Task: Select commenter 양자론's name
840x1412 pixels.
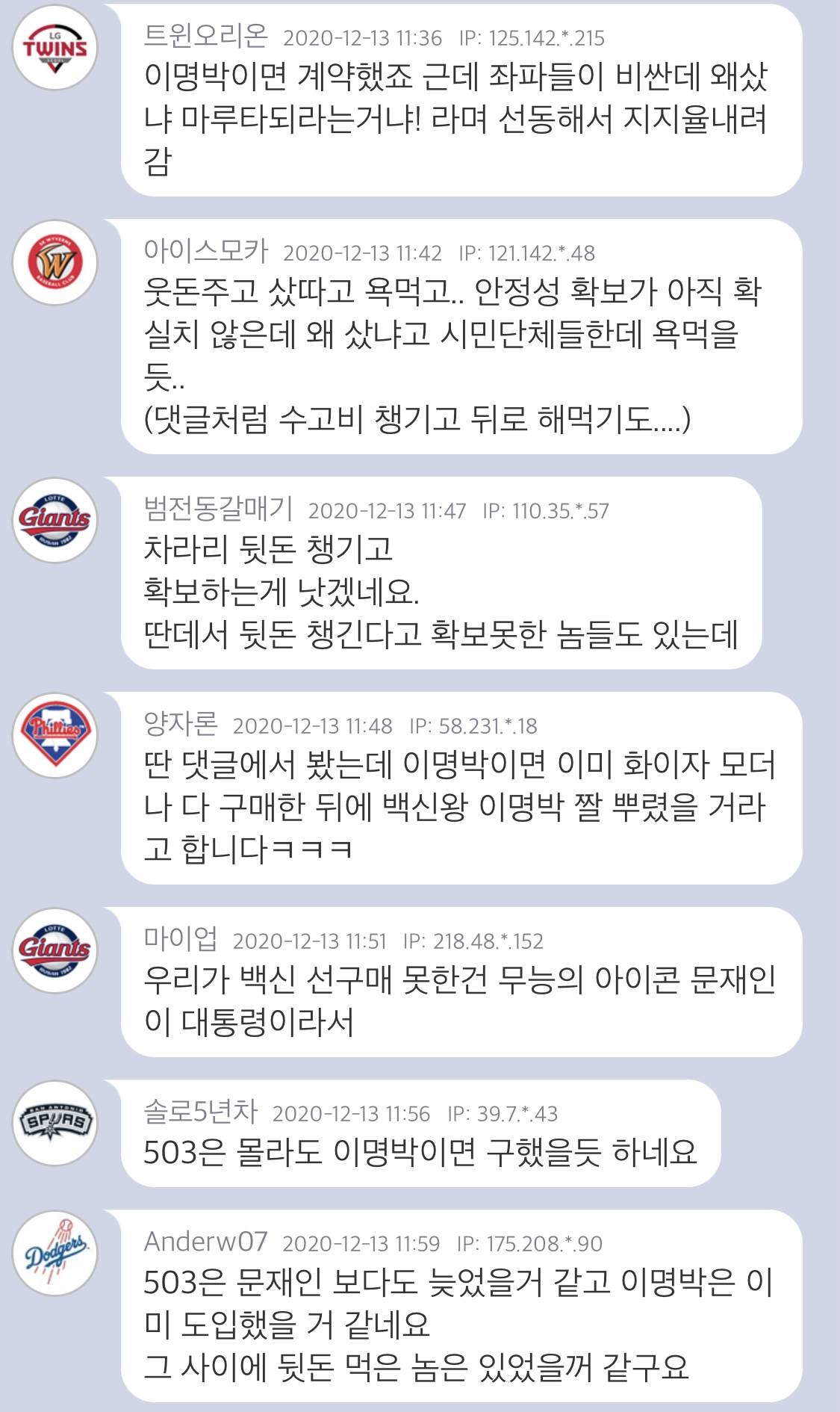Action: [x=181, y=723]
